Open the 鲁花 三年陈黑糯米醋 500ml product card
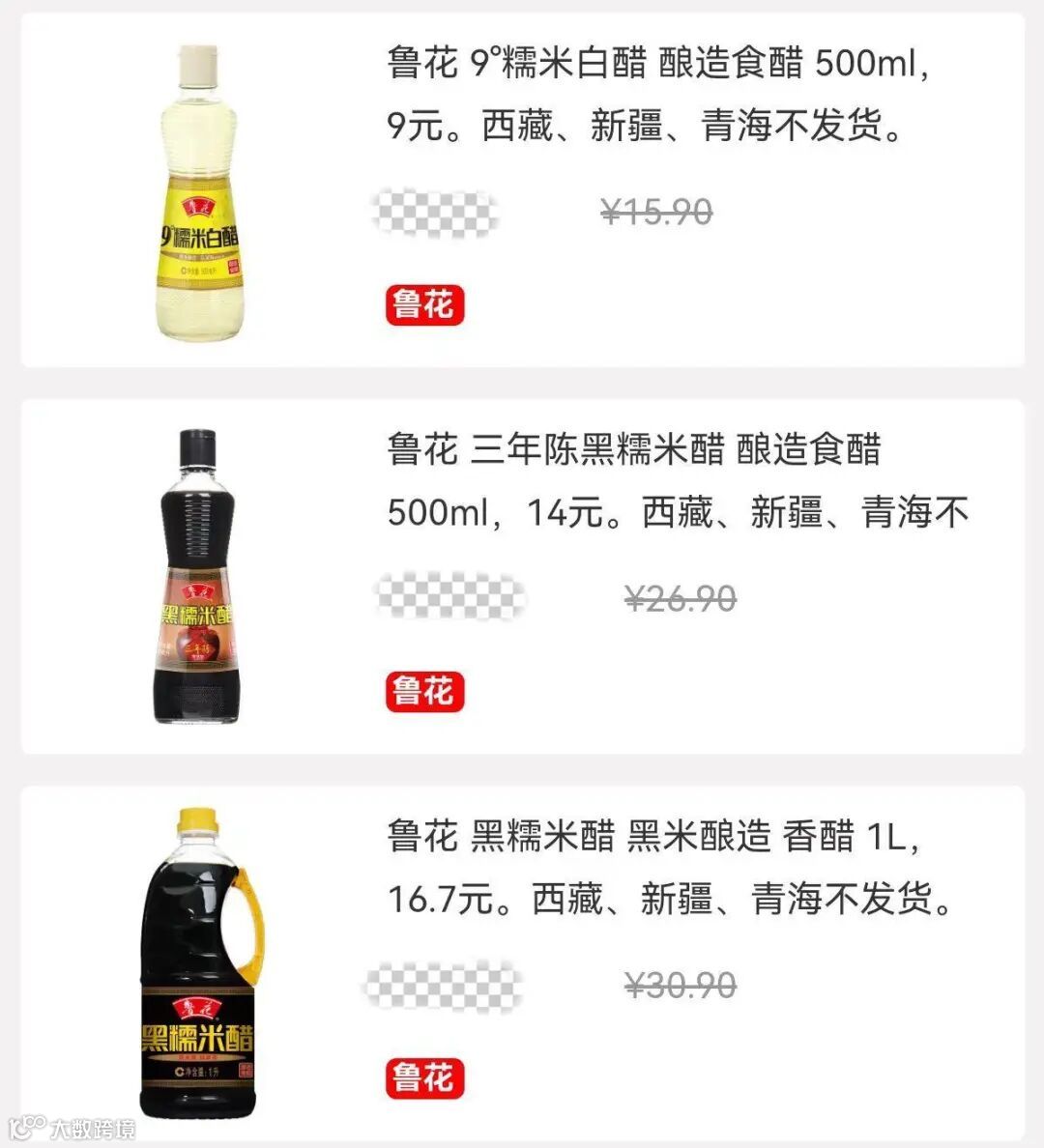The height and width of the screenshot is (1148, 1044). click(x=522, y=577)
